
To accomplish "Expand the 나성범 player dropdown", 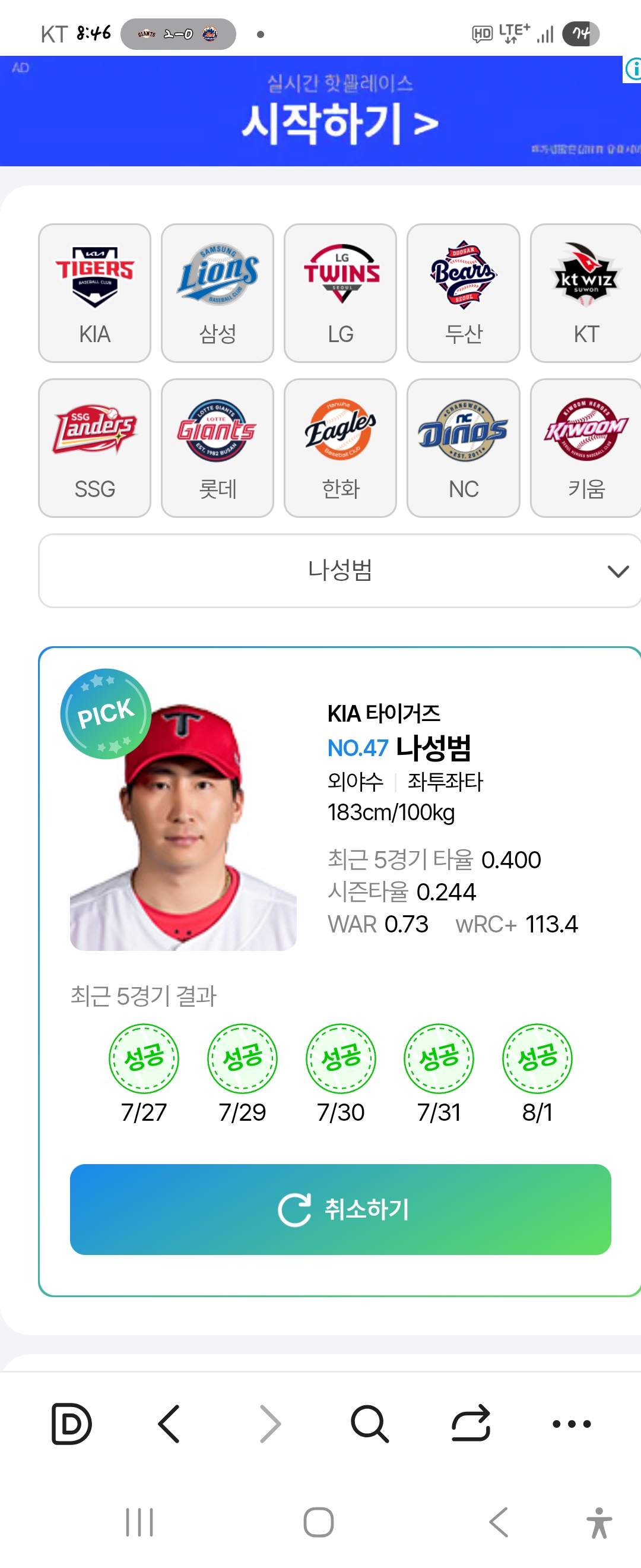I will pyautogui.click(x=340, y=570).
